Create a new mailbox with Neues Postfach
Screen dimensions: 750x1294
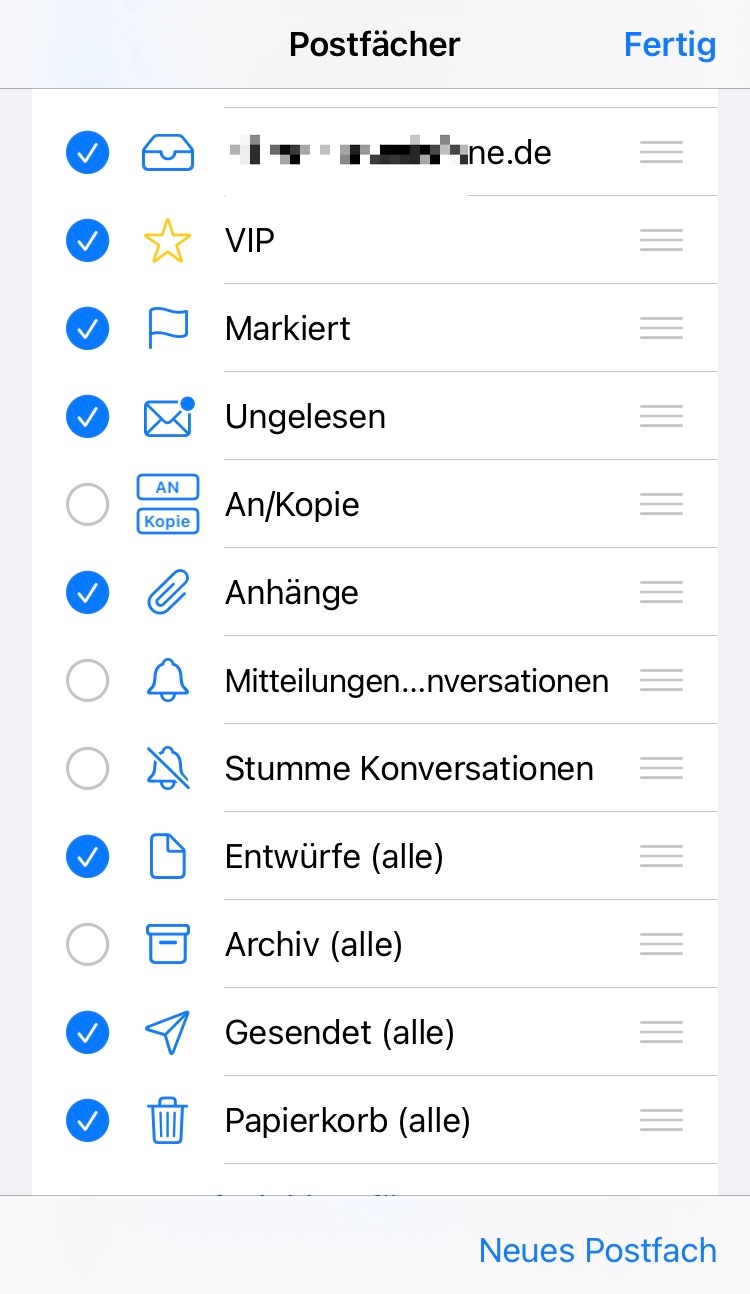(x=597, y=1250)
